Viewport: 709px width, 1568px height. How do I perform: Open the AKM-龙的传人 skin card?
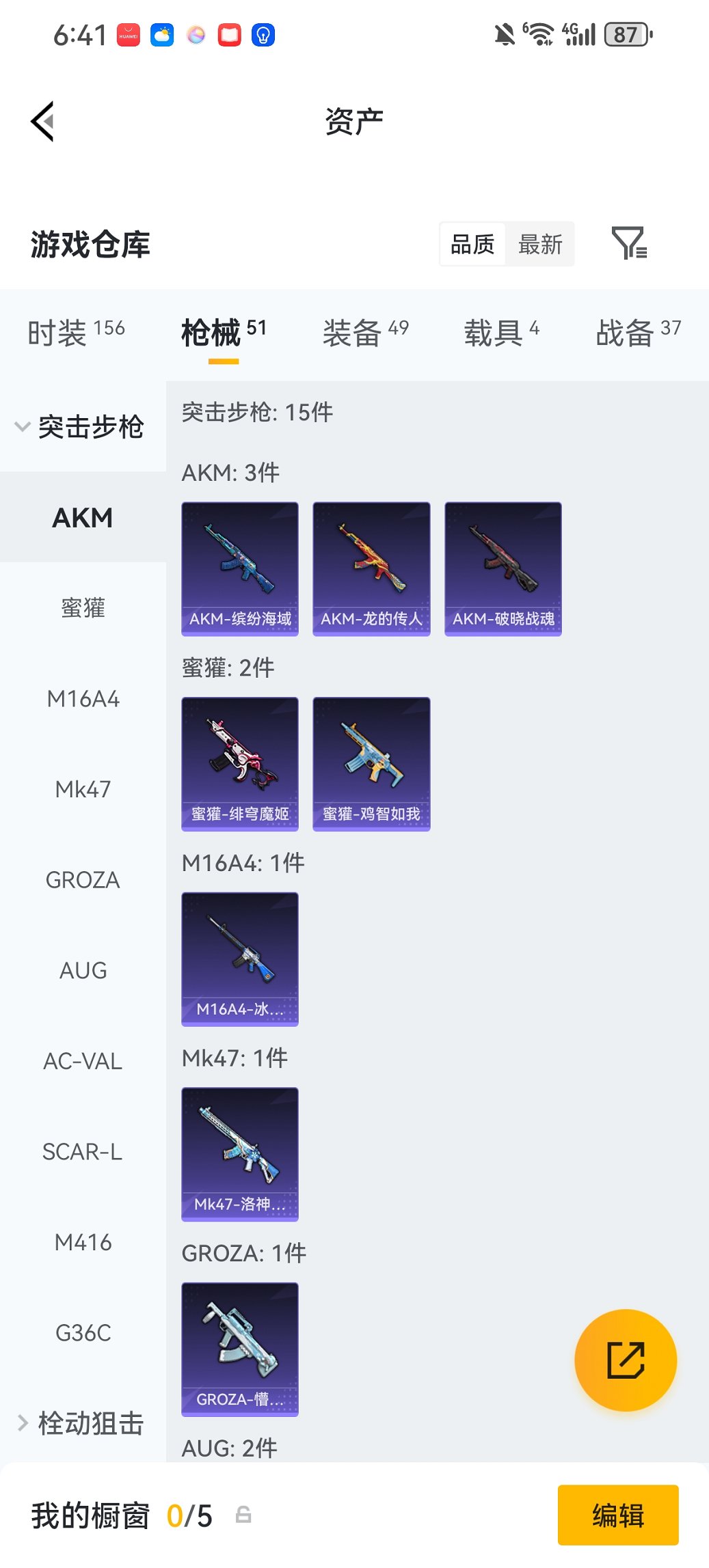pos(371,568)
